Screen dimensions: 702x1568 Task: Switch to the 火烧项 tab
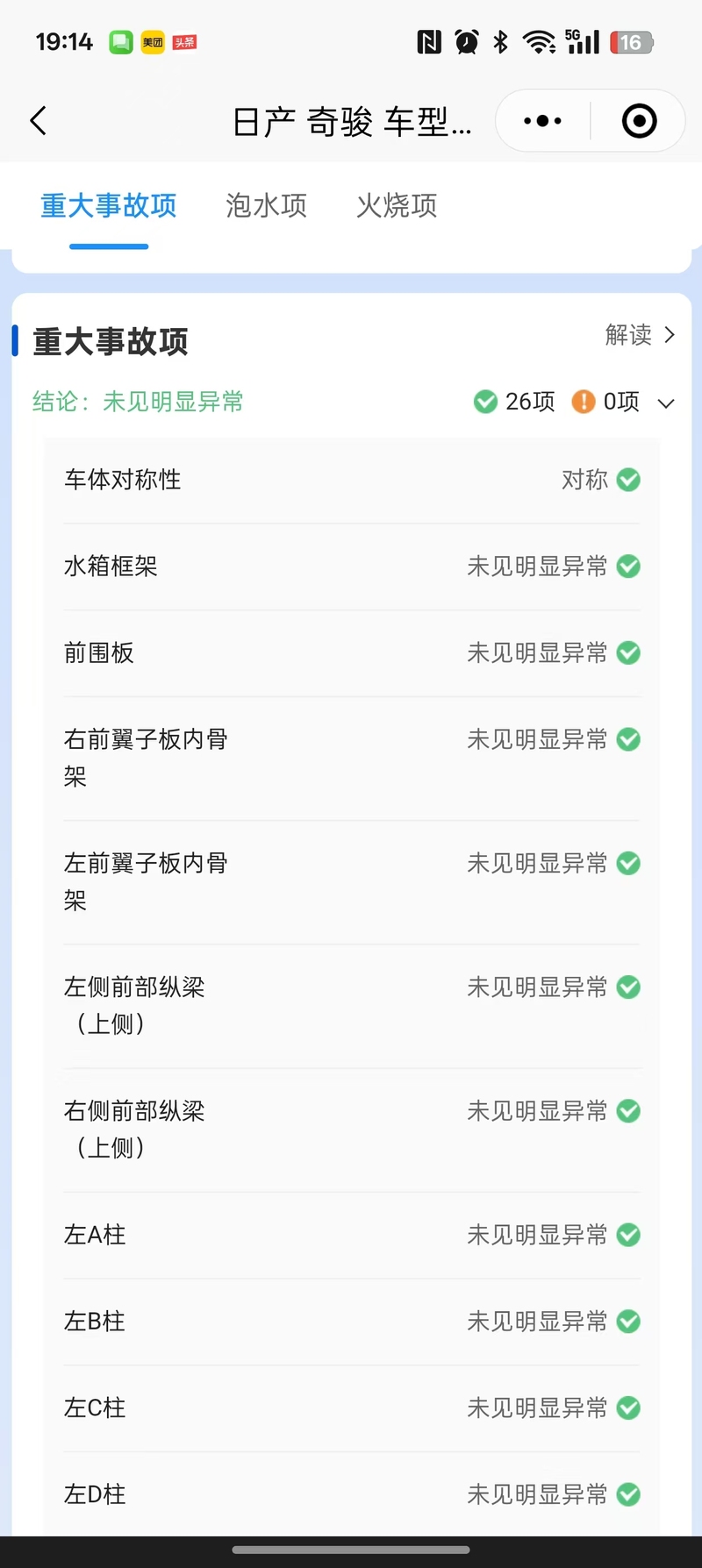pos(397,205)
